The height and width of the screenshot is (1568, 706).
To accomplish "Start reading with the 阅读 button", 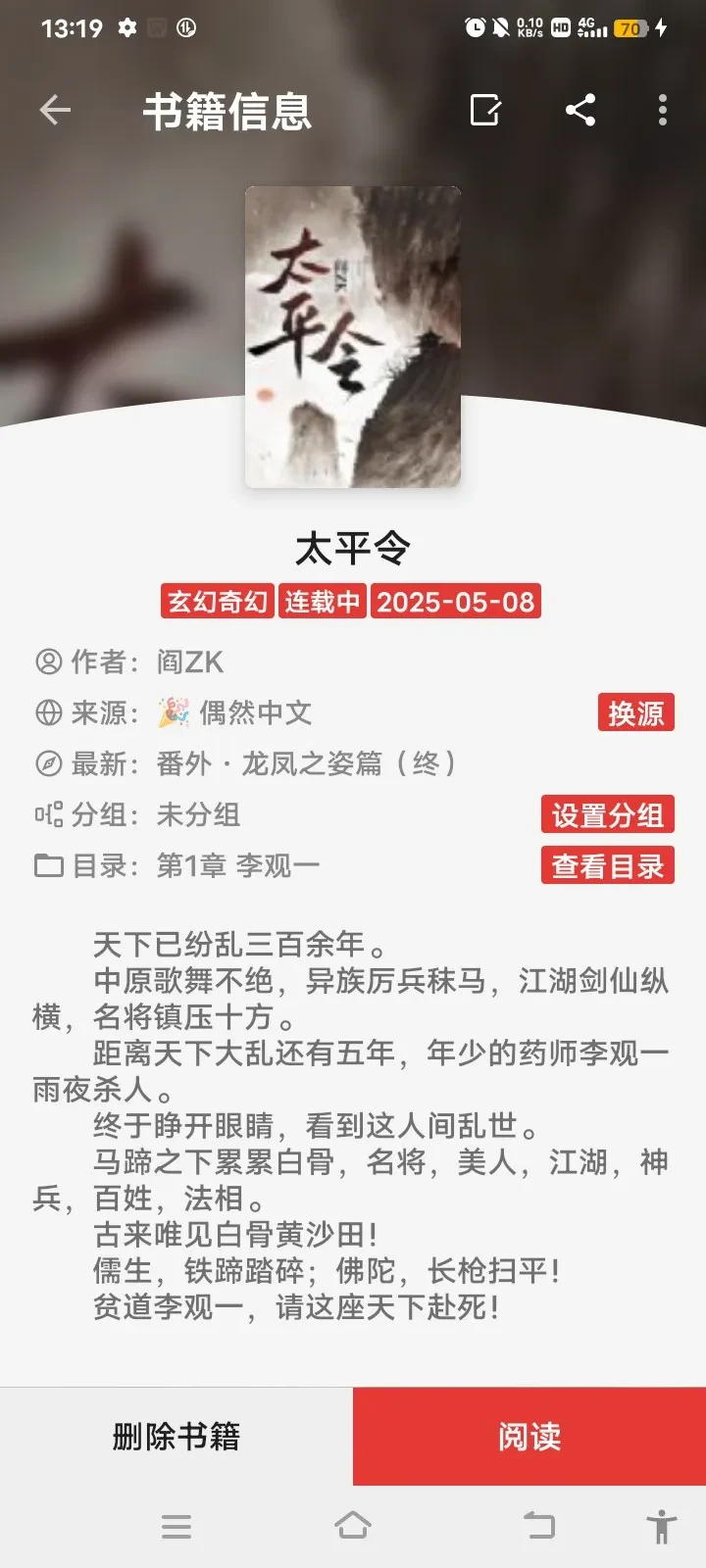I will coord(529,1437).
